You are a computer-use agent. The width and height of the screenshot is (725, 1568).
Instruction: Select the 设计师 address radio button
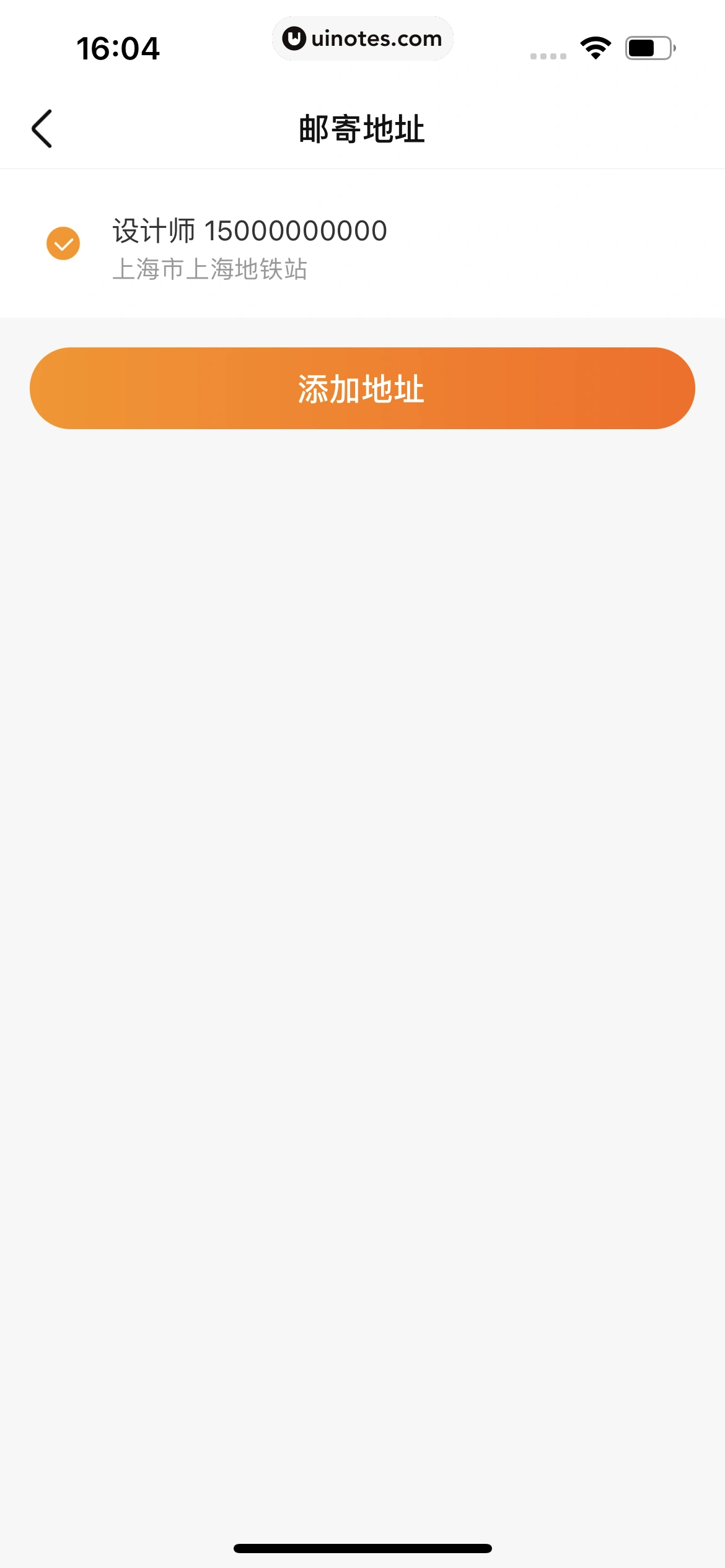pos(63,243)
